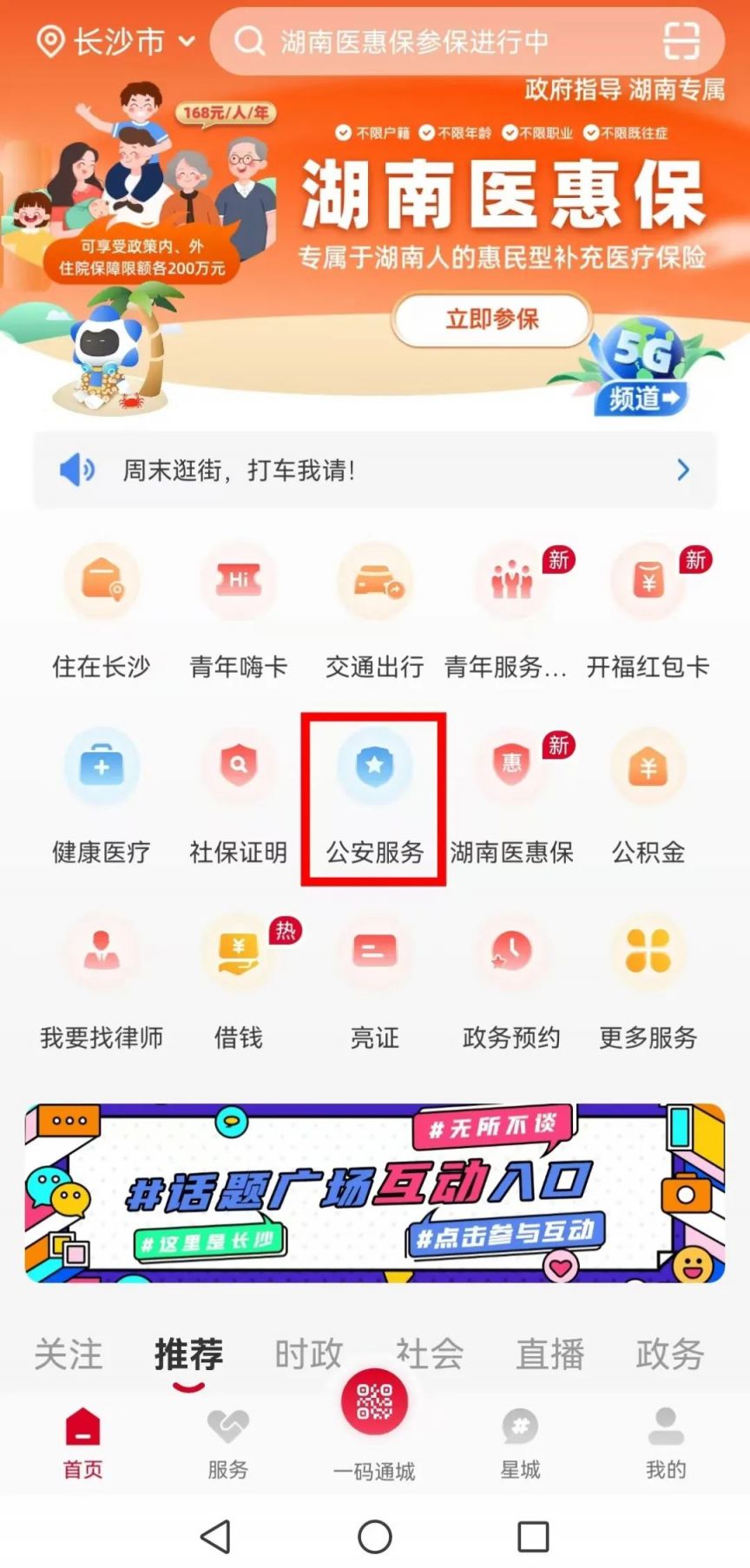Tap the 湖南医惠保 search box
Image resolution: width=750 pixels, height=1568 pixels.
coord(434,41)
